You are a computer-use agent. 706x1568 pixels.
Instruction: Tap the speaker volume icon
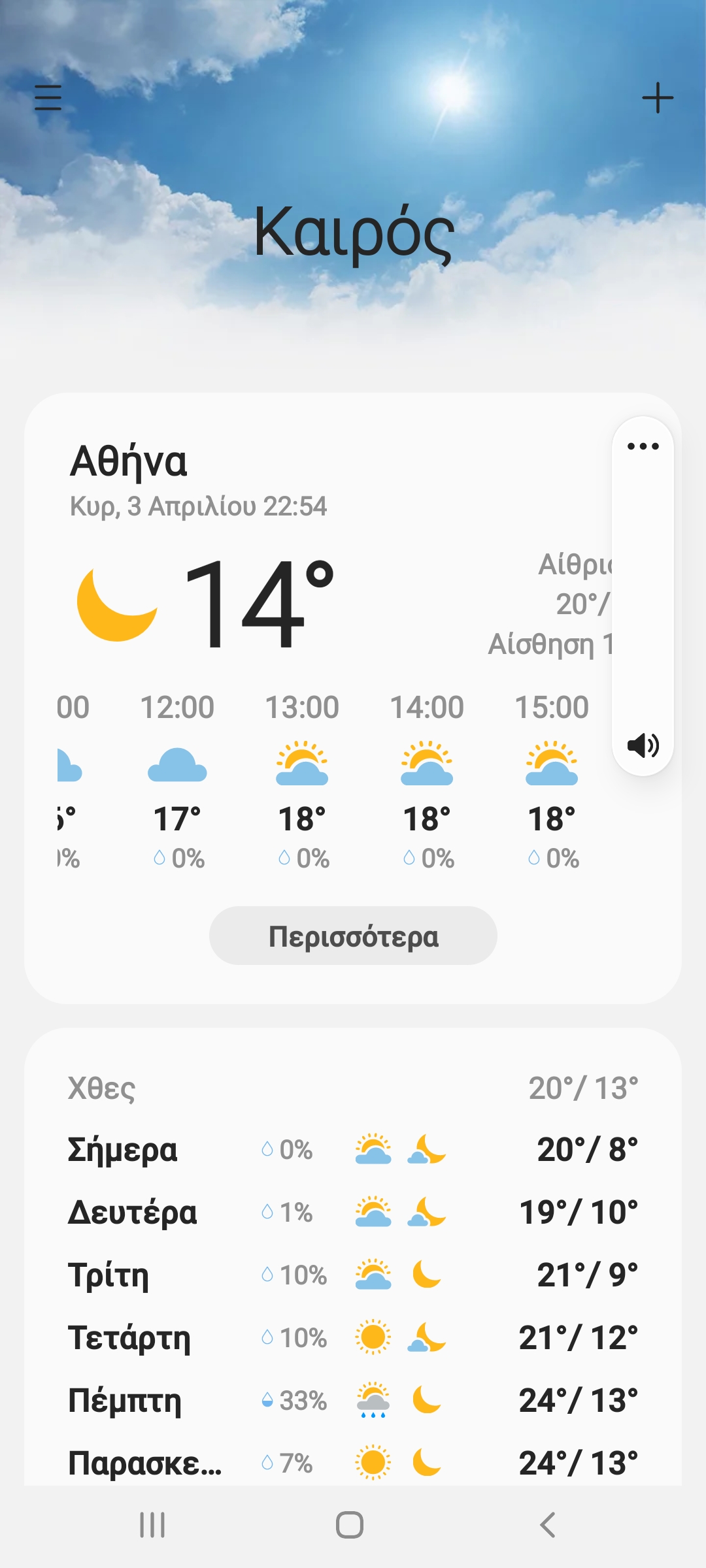643,745
